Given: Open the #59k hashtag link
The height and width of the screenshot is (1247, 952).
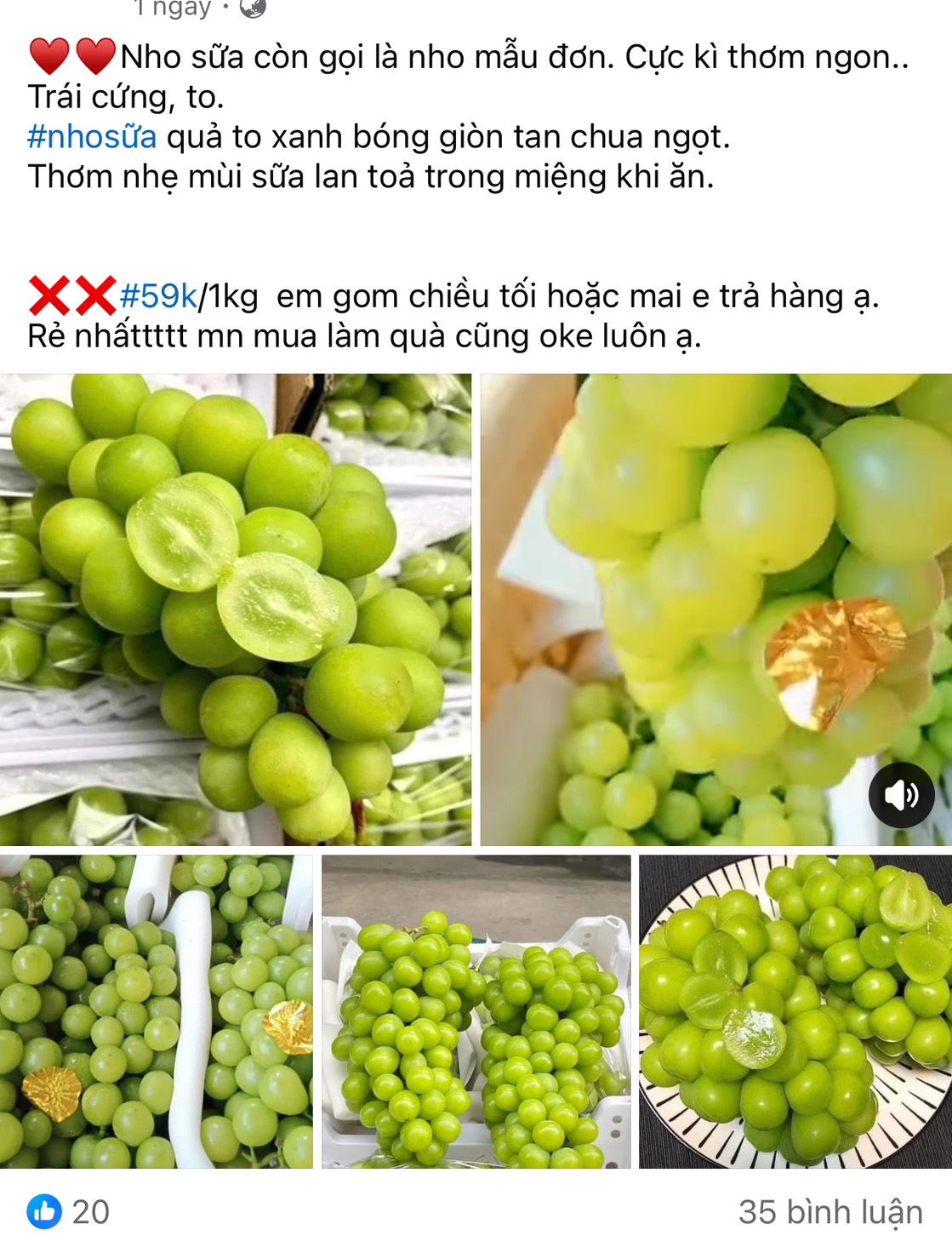Looking at the screenshot, I should coord(158,296).
